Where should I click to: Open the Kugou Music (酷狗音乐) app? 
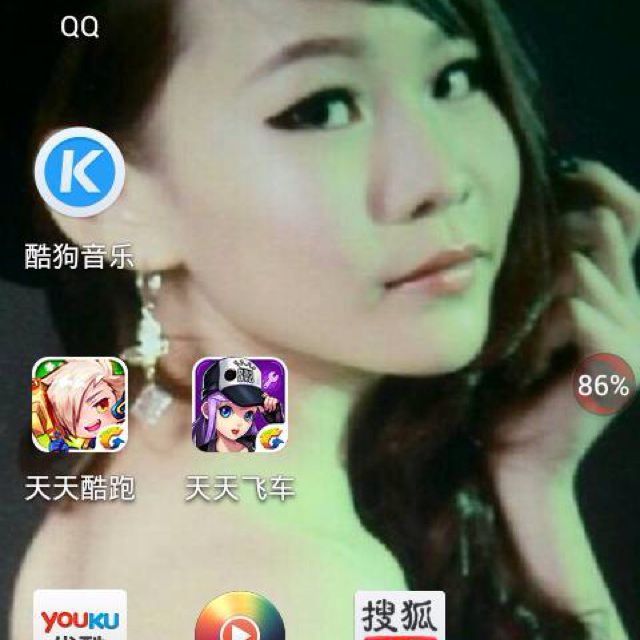pyautogui.click(x=80, y=173)
